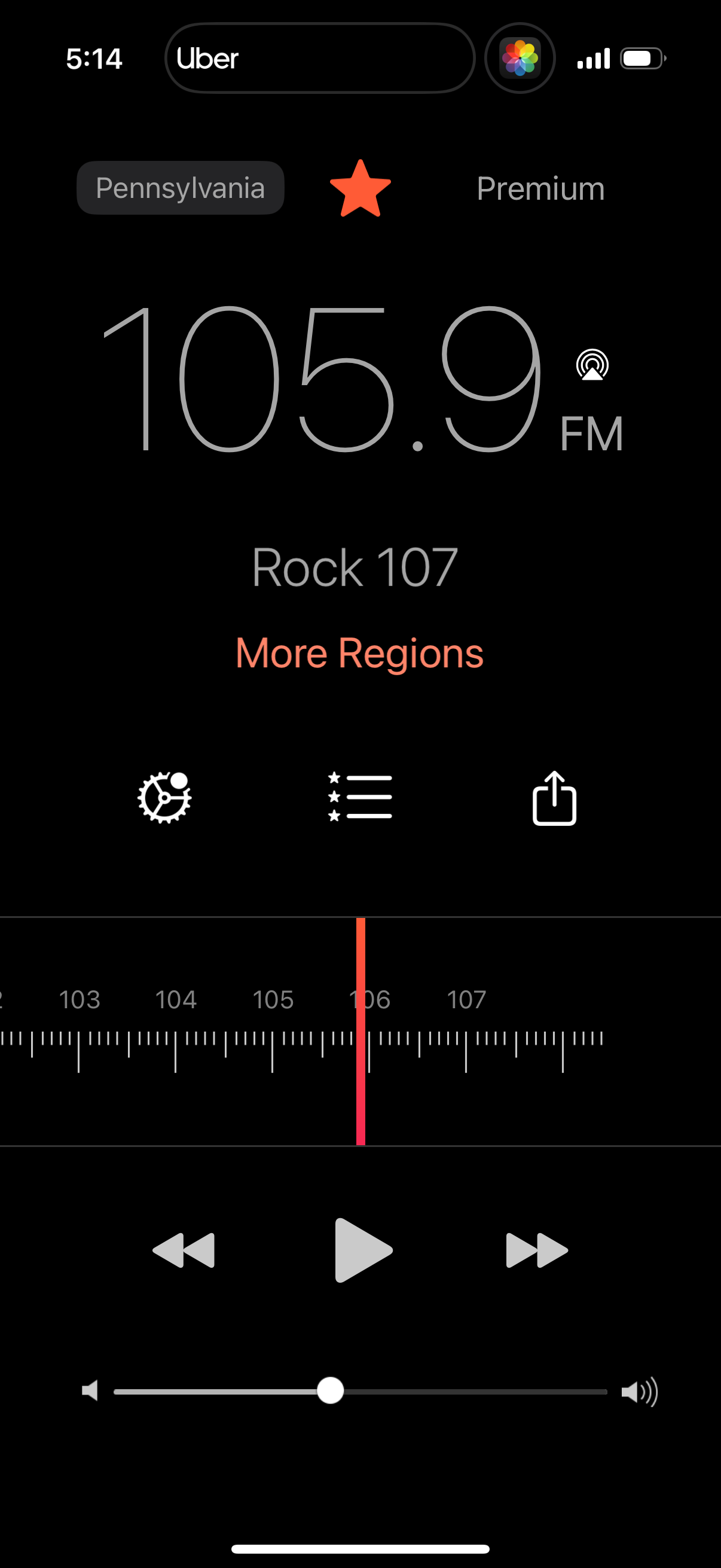Viewport: 721px width, 1568px height.
Task: Tap the Photos app icon in the status bar
Action: pyautogui.click(x=520, y=58)
